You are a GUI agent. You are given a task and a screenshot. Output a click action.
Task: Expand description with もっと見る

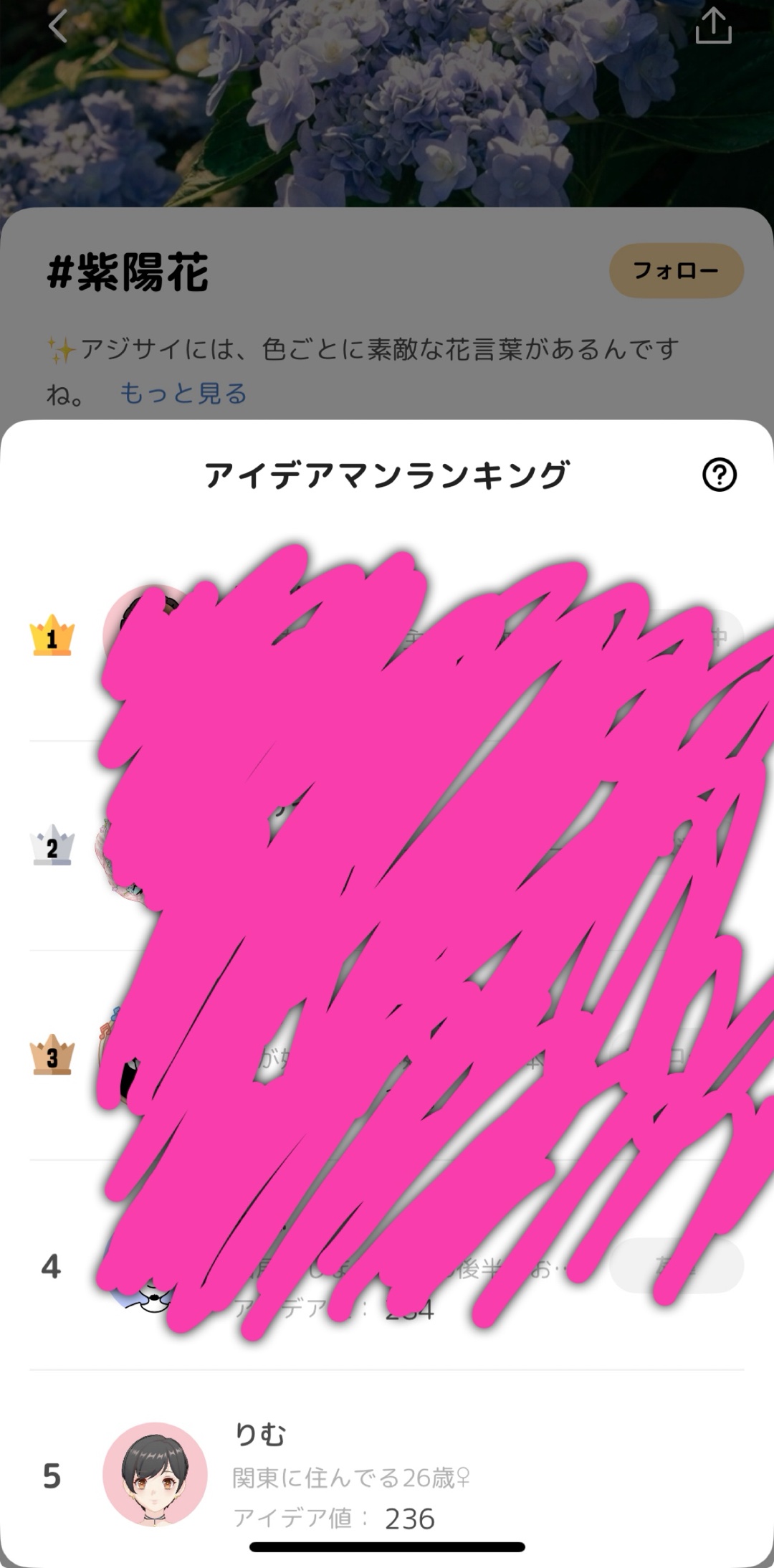(x=183, y=394)
